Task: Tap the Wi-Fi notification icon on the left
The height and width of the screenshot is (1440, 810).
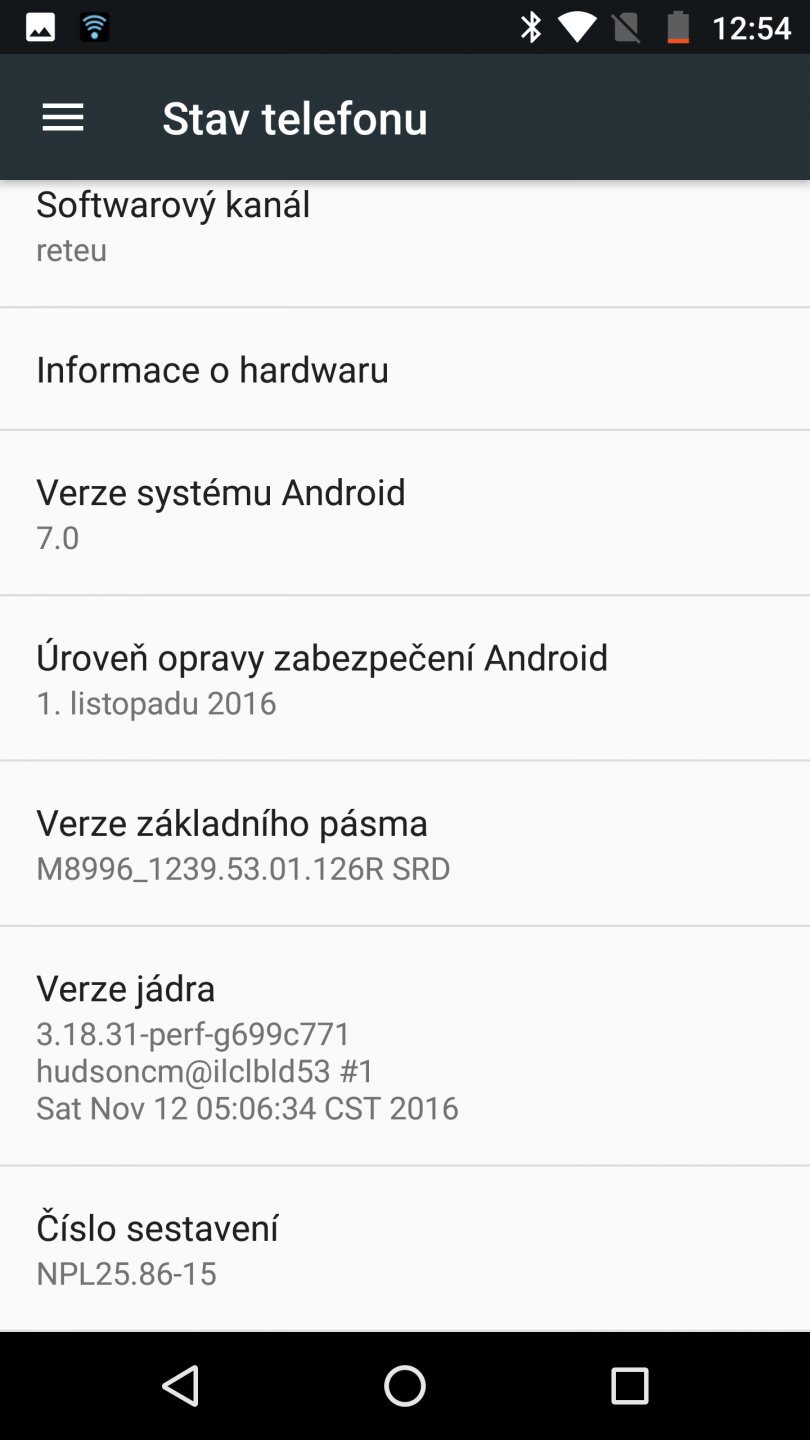Action: click(x=93, y=26)
